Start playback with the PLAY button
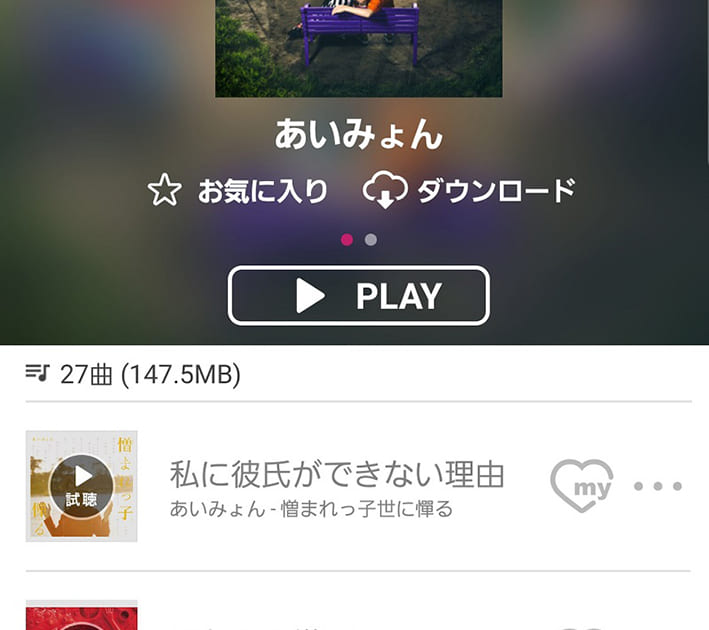 [x=358, y=296]
